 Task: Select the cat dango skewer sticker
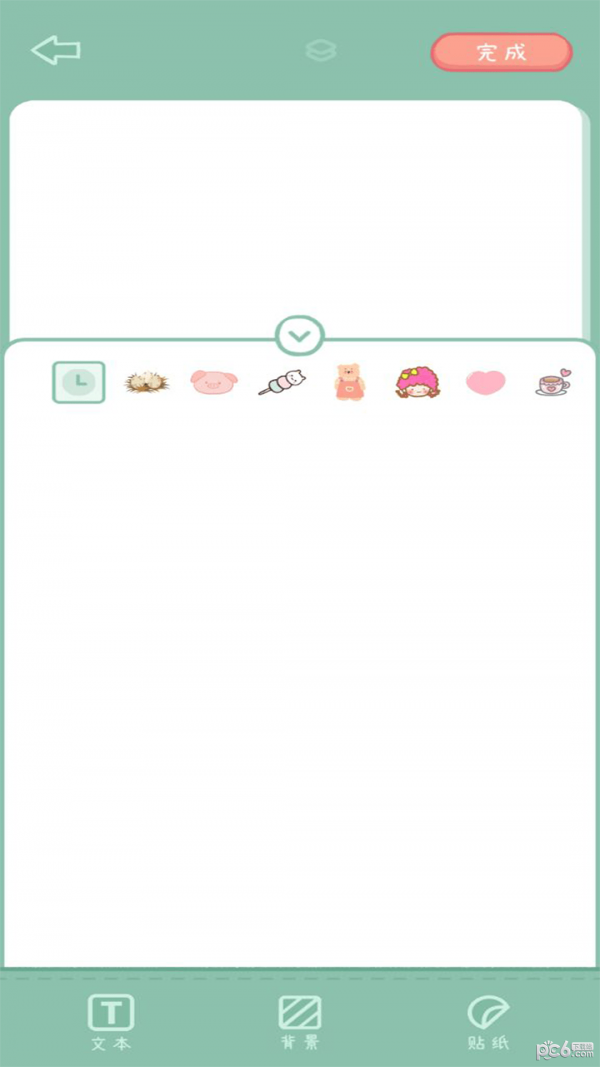pos(282,382)
